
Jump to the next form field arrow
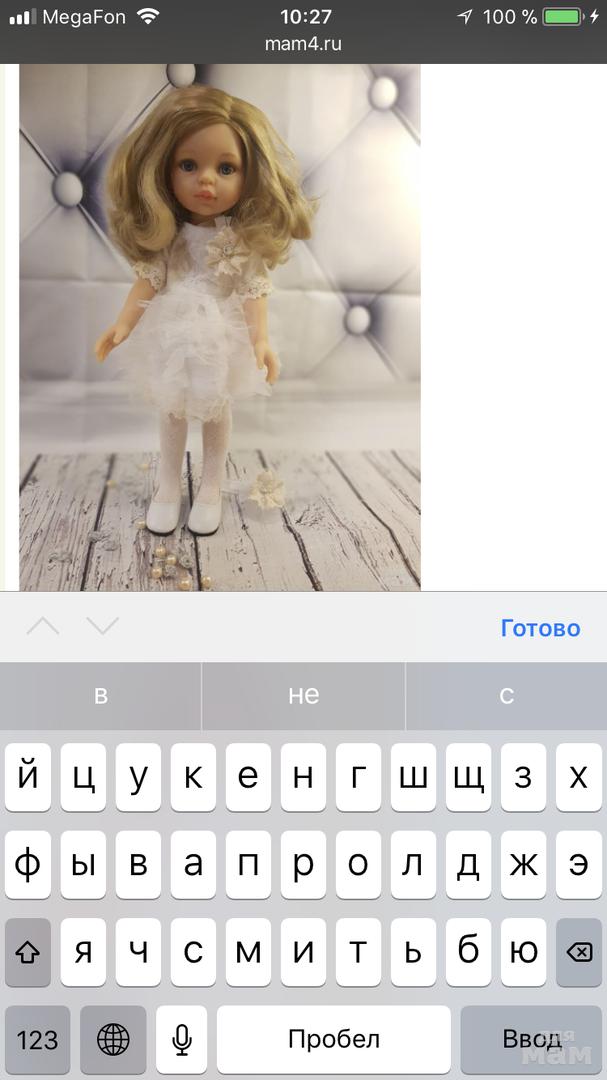(102, 627)
